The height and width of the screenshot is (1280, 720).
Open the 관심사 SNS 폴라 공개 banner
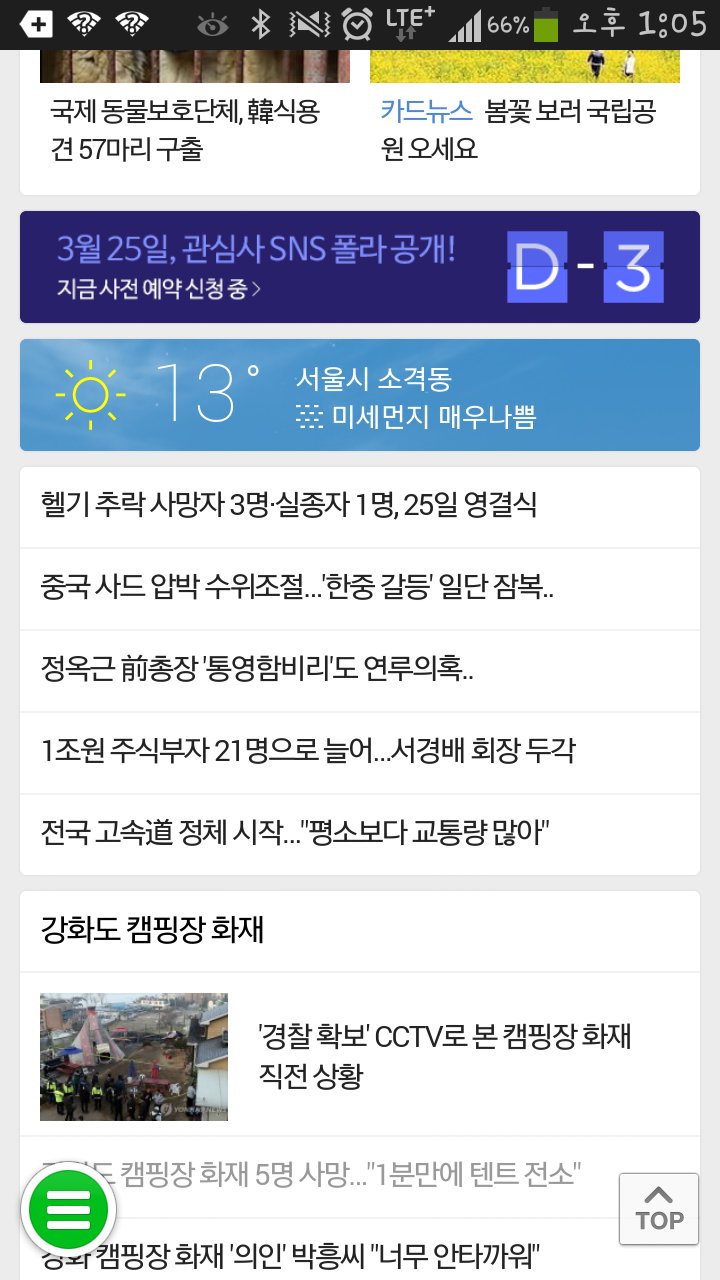[x=359, y=266]
